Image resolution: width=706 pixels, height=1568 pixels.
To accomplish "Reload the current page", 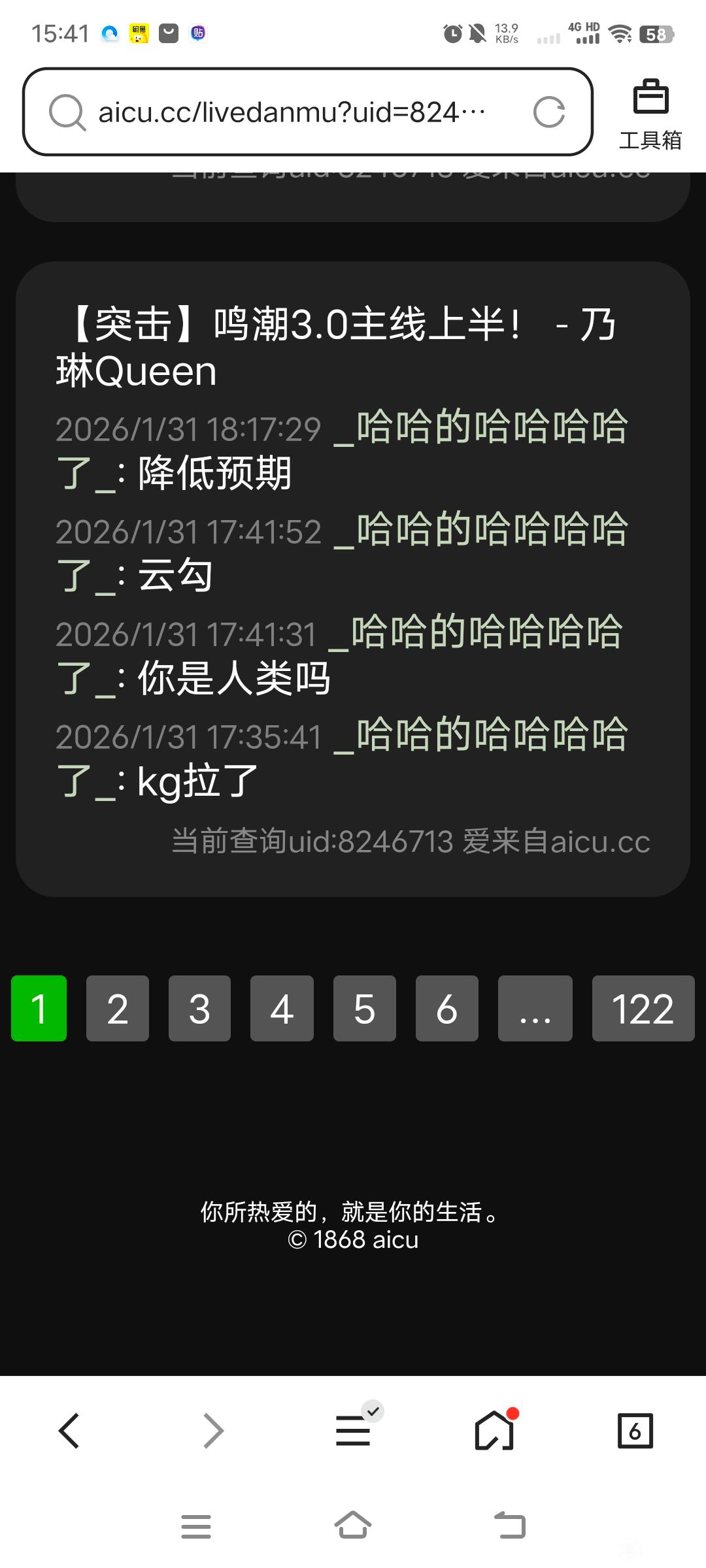I will pyautogui.click(x=548, y=112).
